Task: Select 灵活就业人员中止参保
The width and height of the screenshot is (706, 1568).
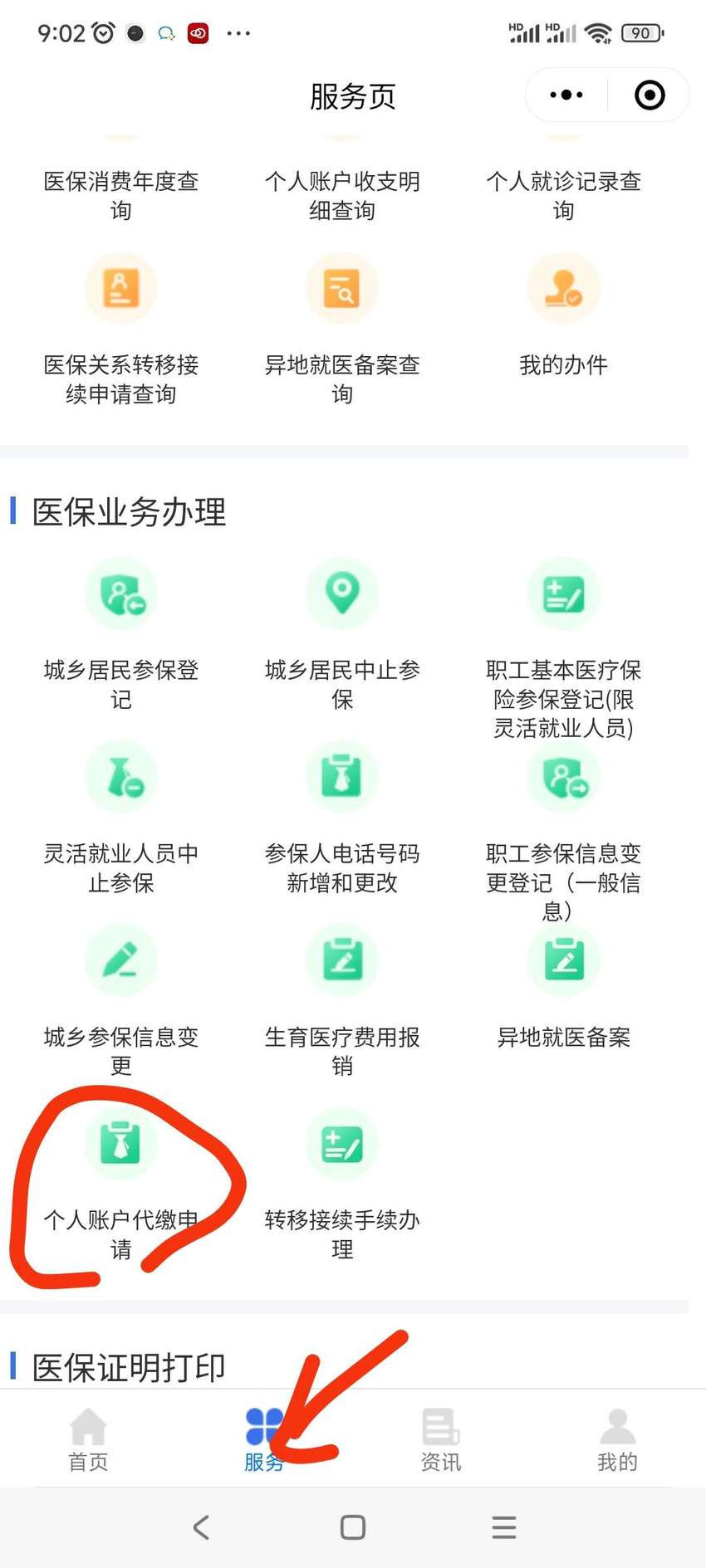Action: 121,818
